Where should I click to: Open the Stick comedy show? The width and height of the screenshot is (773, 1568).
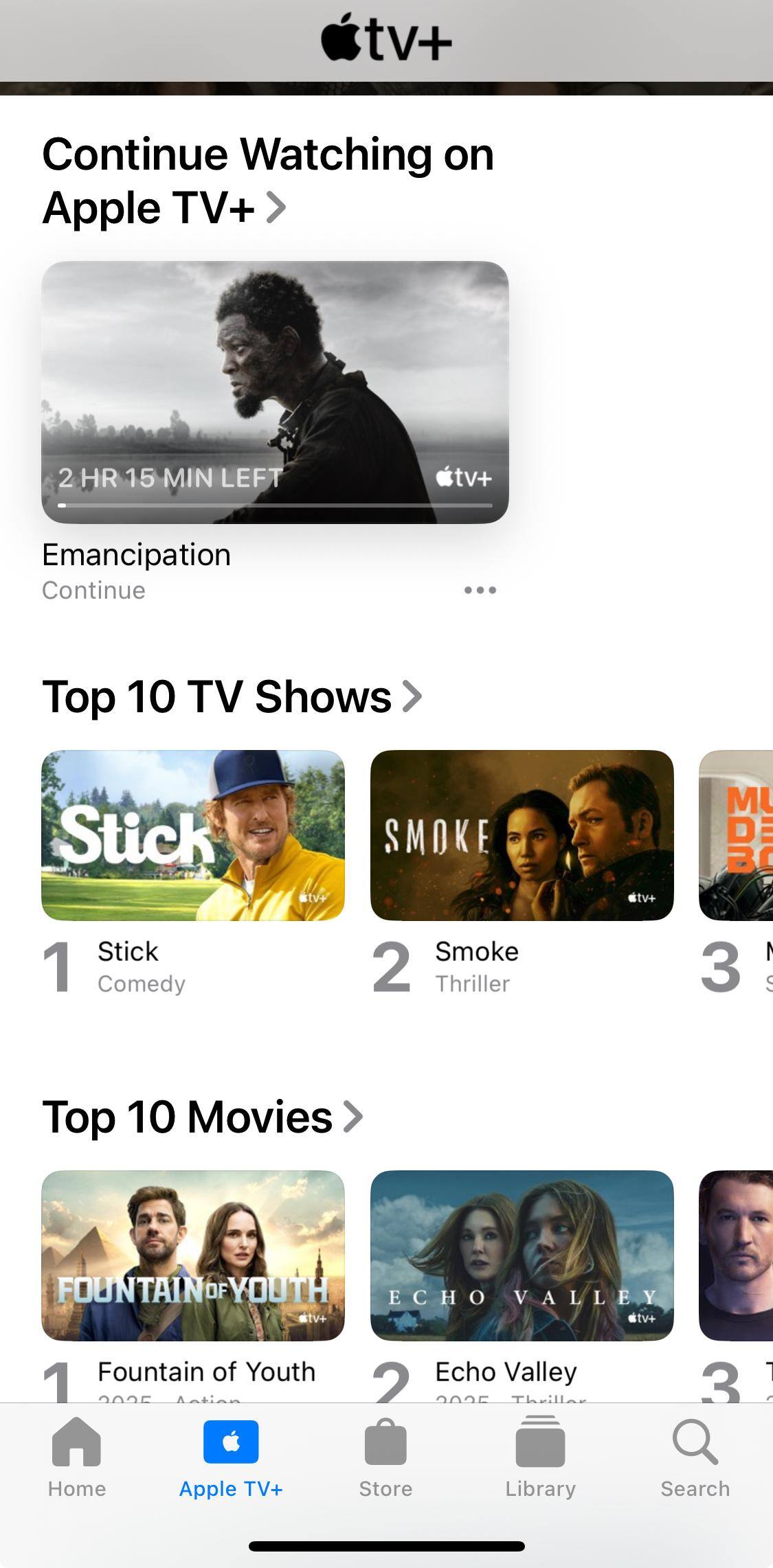(193, 835)
